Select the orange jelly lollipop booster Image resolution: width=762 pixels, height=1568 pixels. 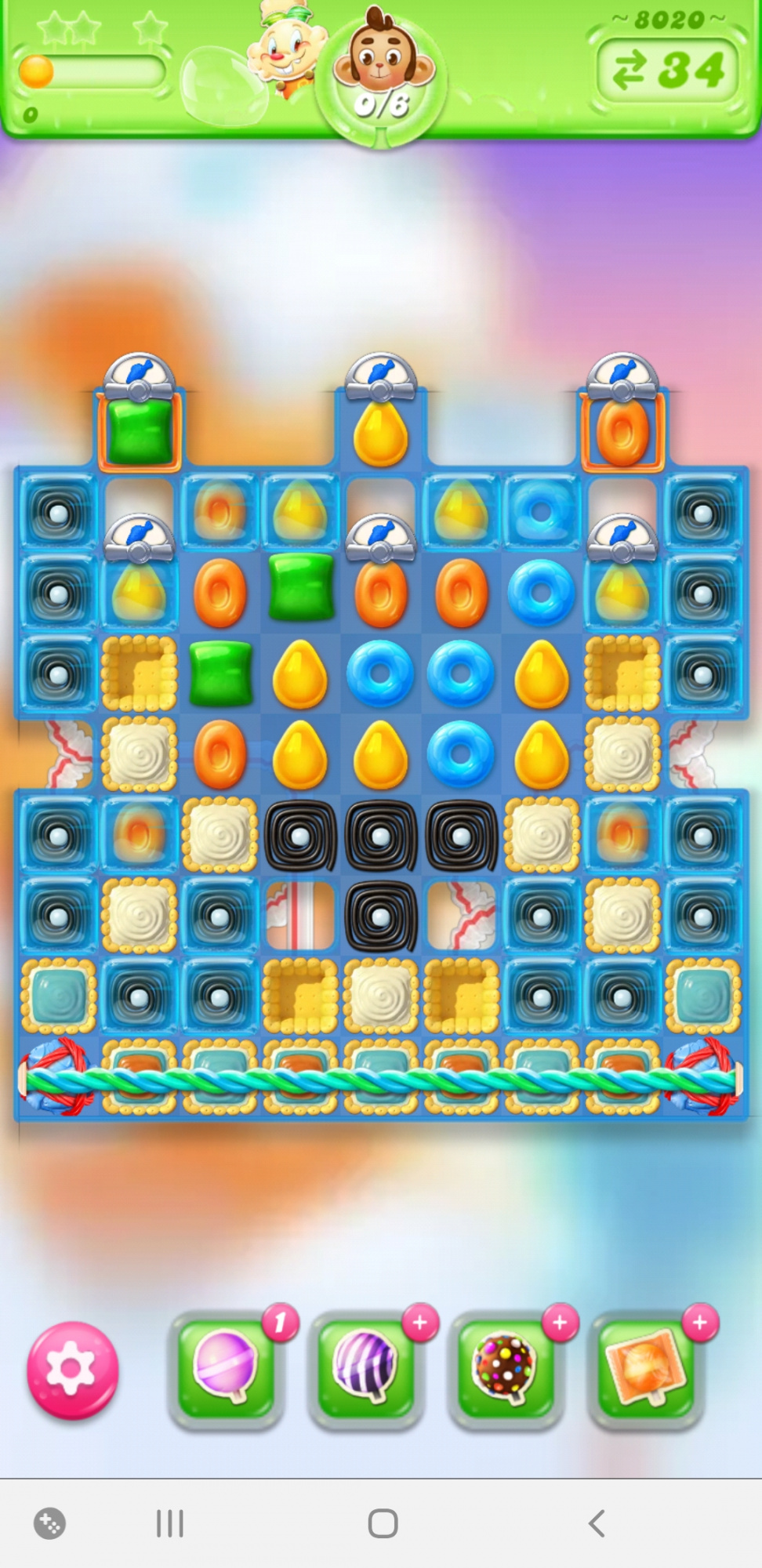tap(645, 1370)
